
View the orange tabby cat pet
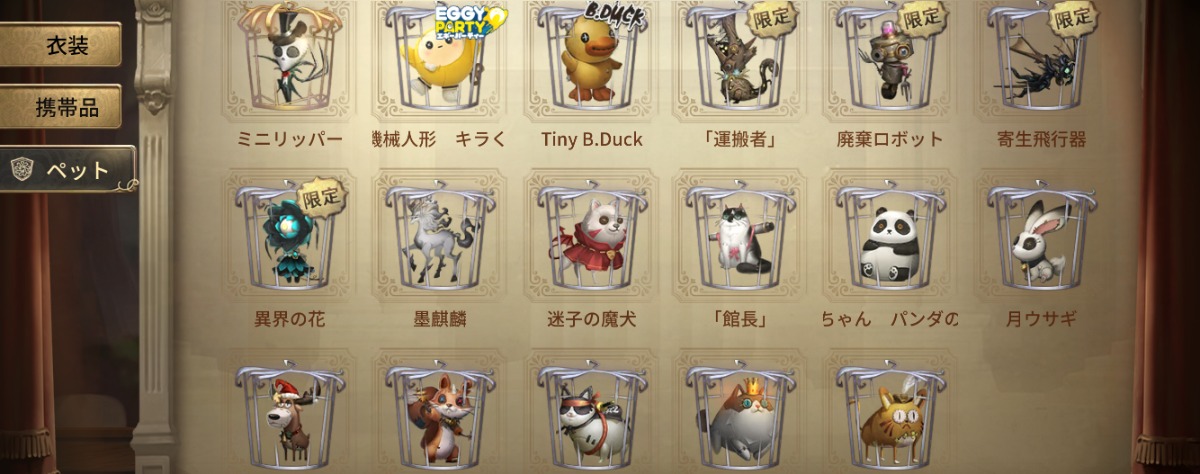890,415
